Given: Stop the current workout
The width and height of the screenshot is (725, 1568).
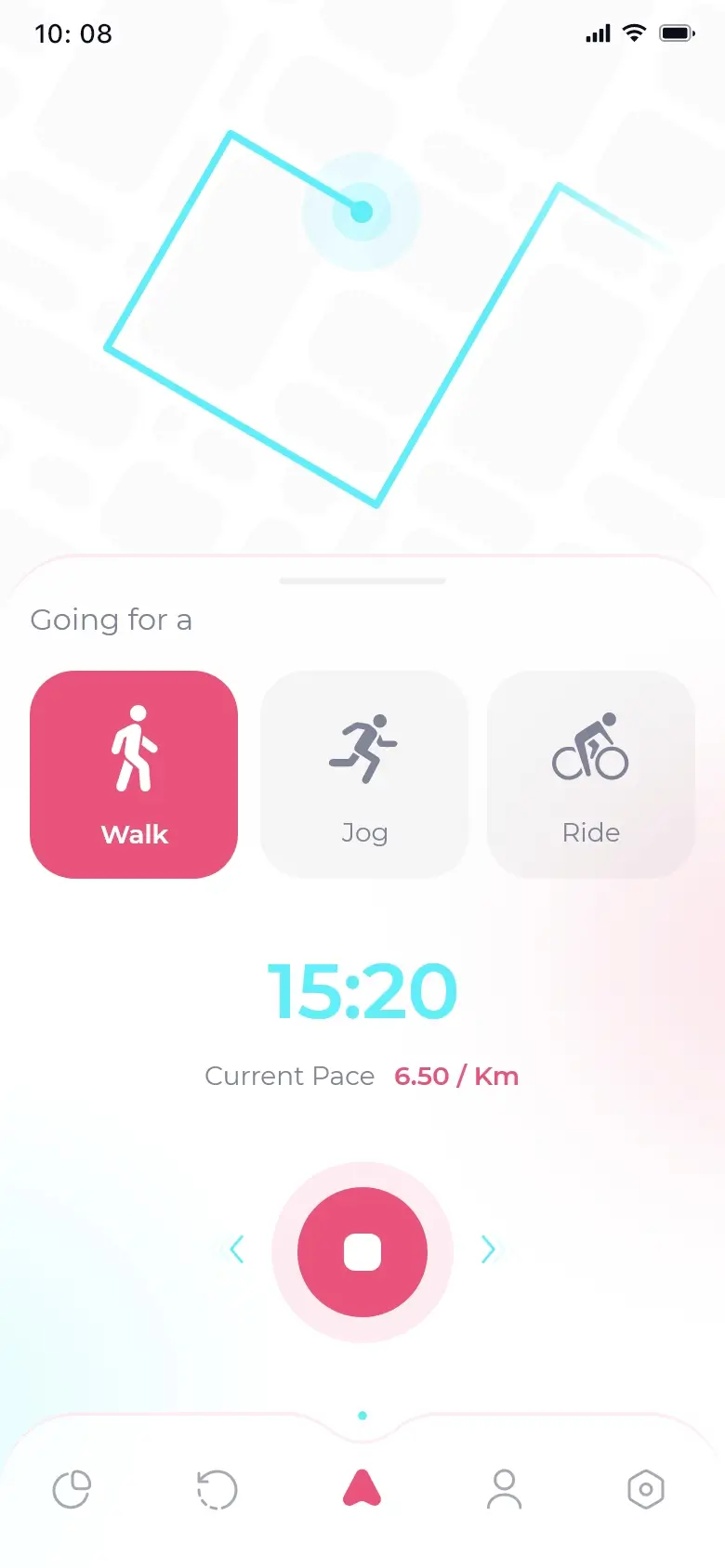Looking at the screenshot, I should click(362, 1251).
